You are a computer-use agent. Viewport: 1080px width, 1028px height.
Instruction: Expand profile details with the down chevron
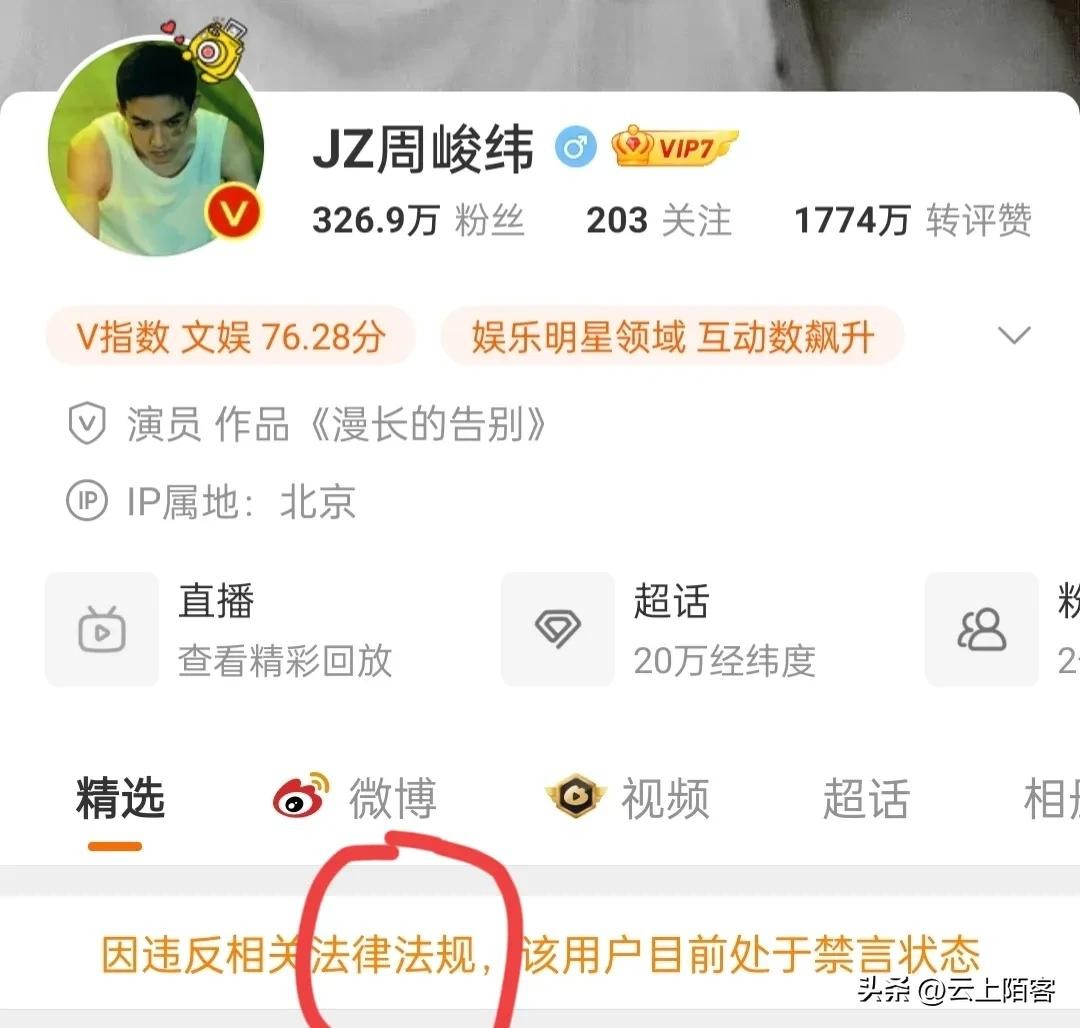coord(1014,335)
